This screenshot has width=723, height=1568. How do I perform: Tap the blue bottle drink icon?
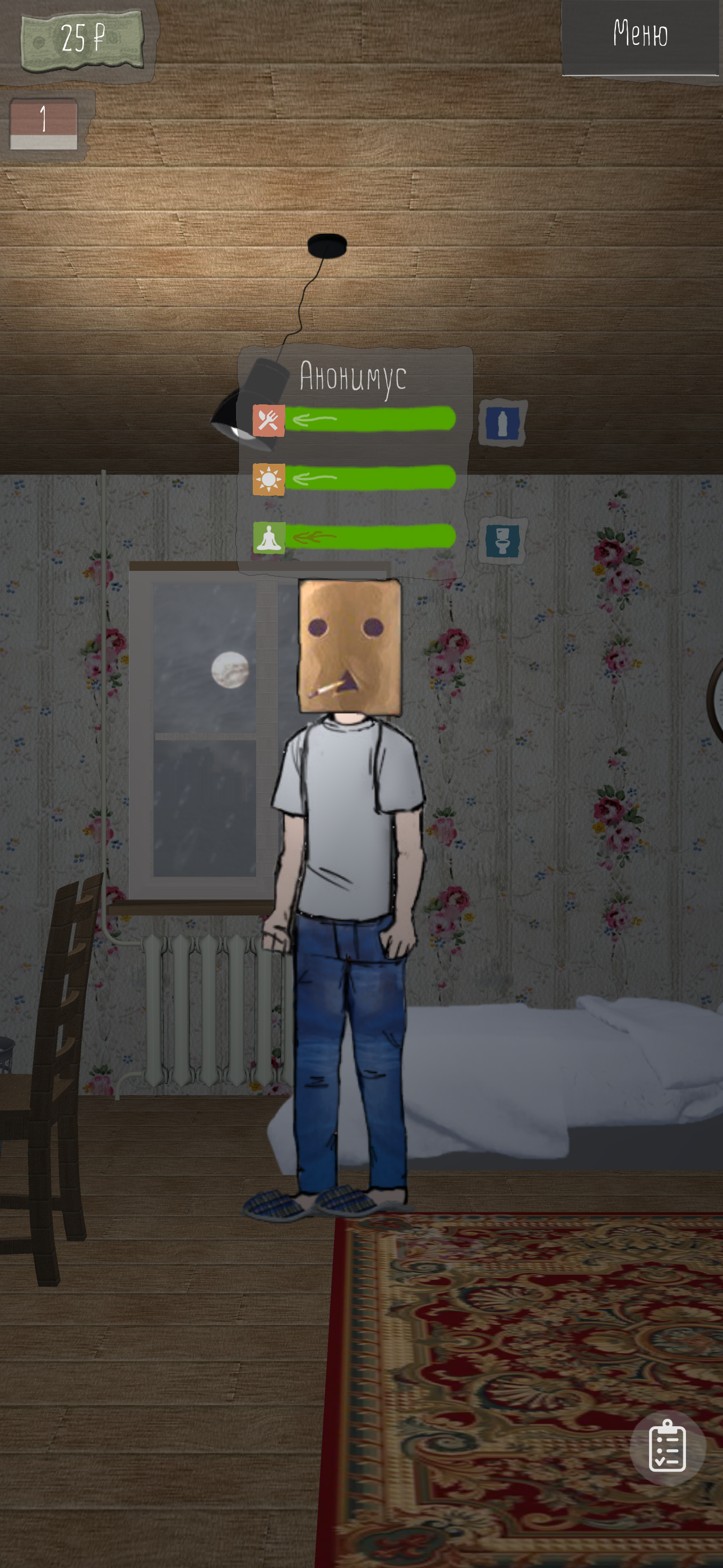[x=502, y=423]
